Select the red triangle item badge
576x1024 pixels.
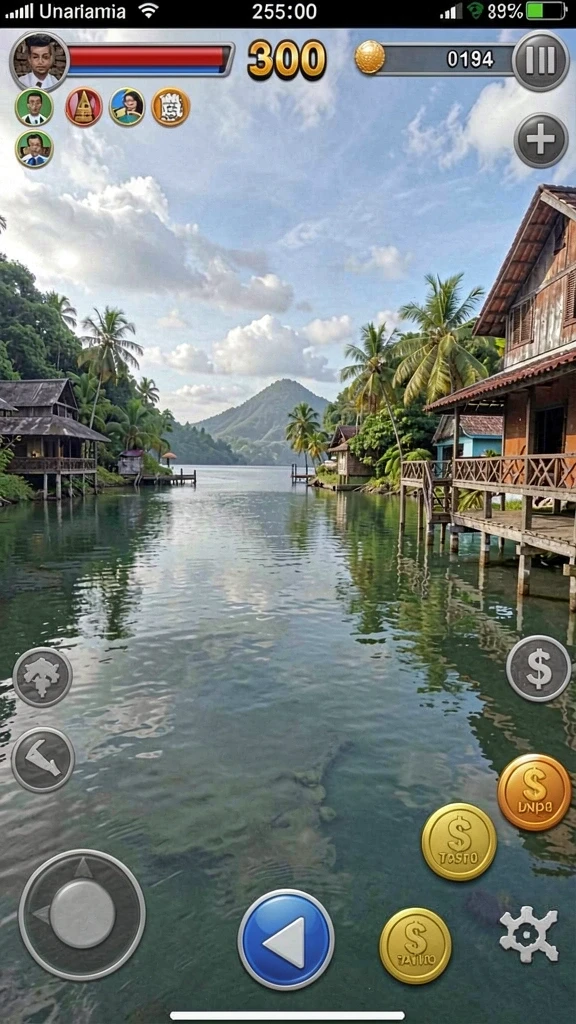84,107
